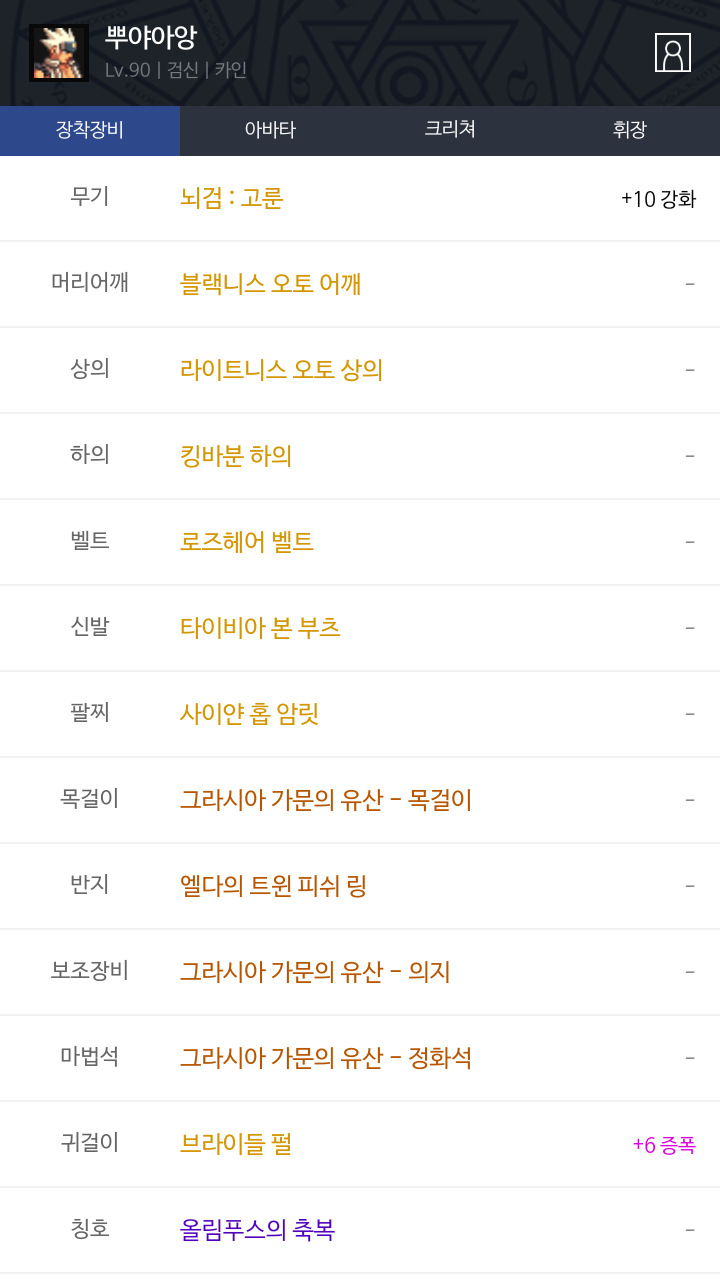Screen dimensions: 720x1280
Task: Tap the 뿌야아앙 character avatar
Action: [x=59, y=53]
